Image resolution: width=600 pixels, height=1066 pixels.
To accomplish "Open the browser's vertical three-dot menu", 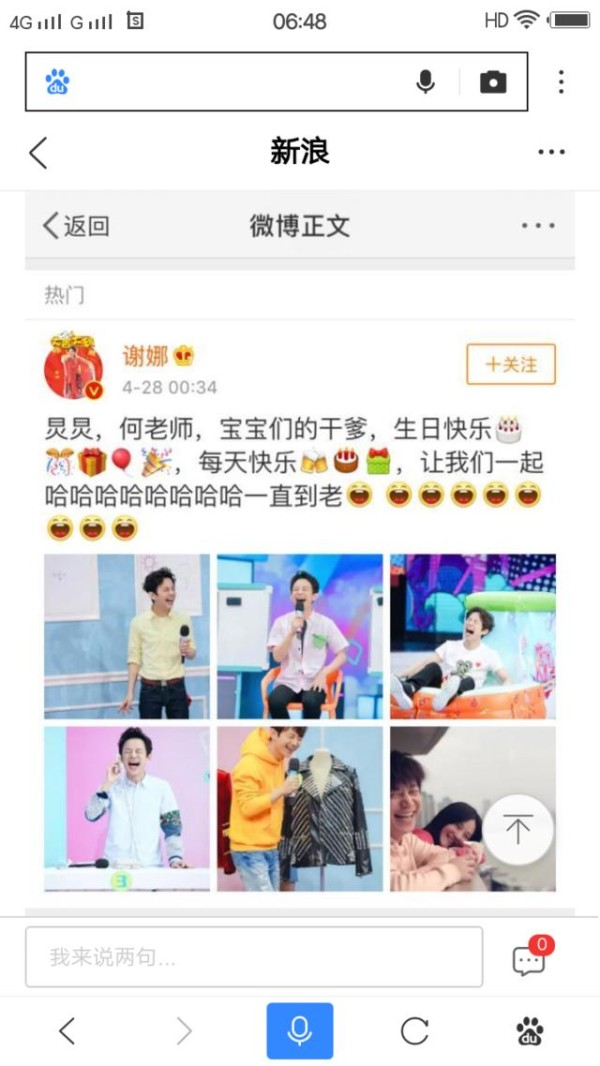I will click(561, 82).
